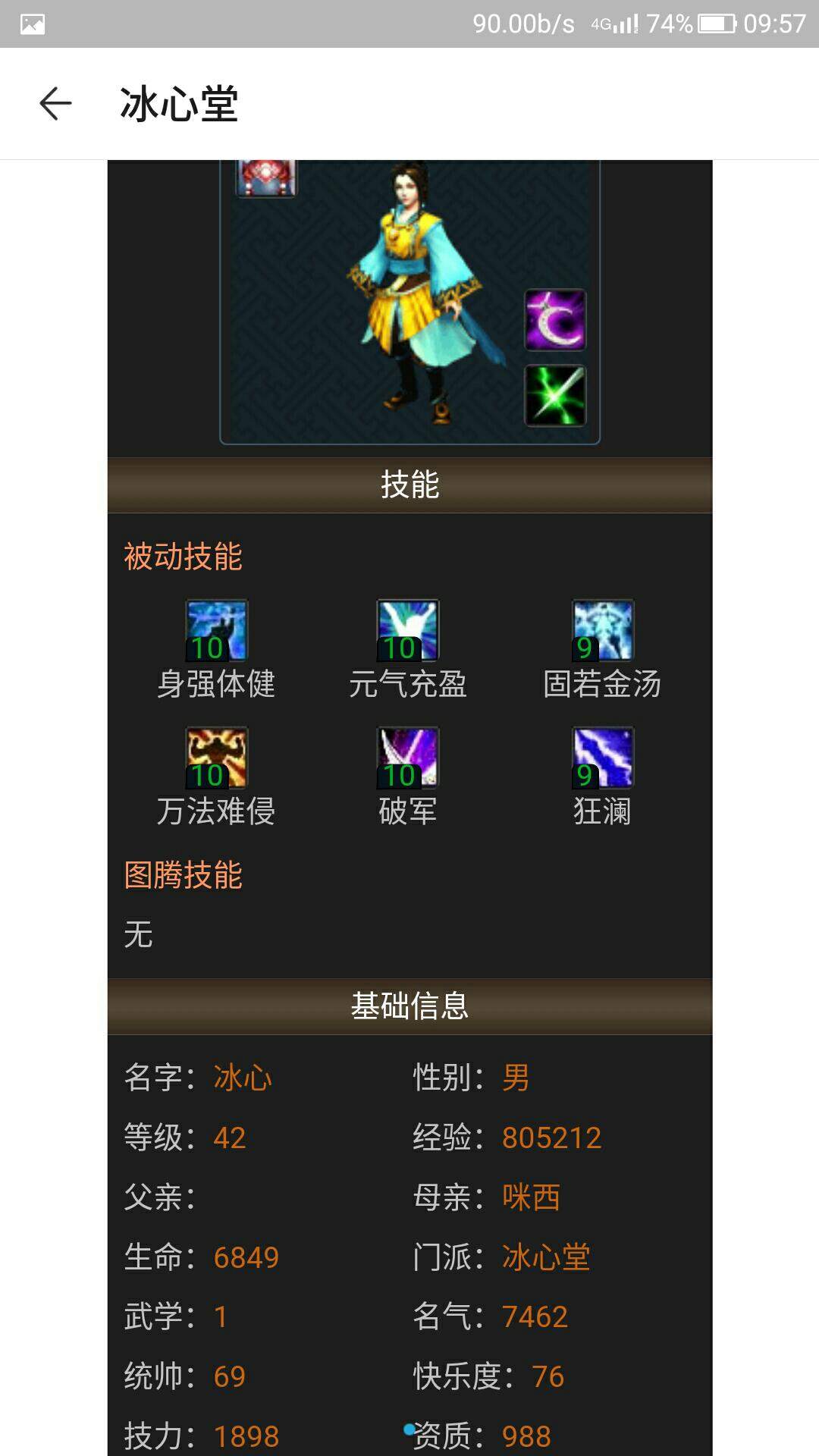819x1456 pixels.
Task: Open the 破军 passive skill icon
Action: 408,758
